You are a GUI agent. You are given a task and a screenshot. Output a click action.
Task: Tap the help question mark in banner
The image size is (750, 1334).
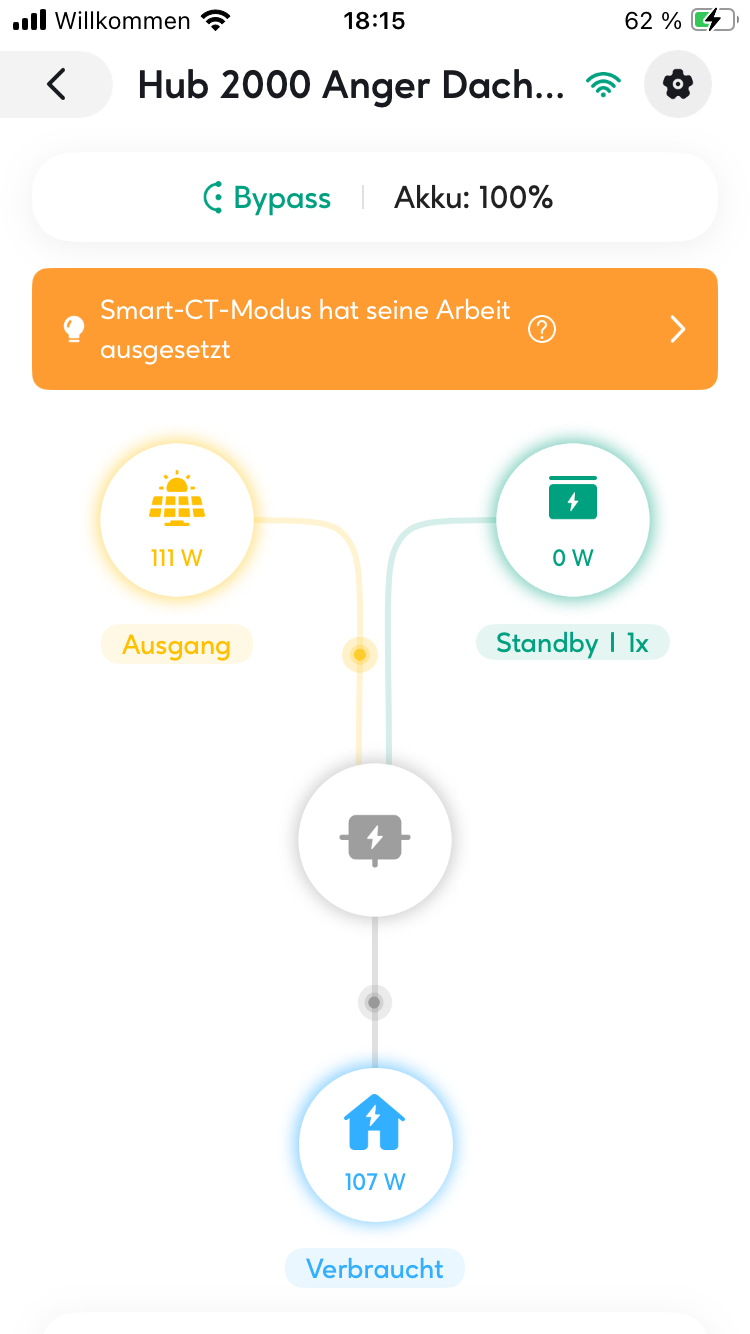542,329
